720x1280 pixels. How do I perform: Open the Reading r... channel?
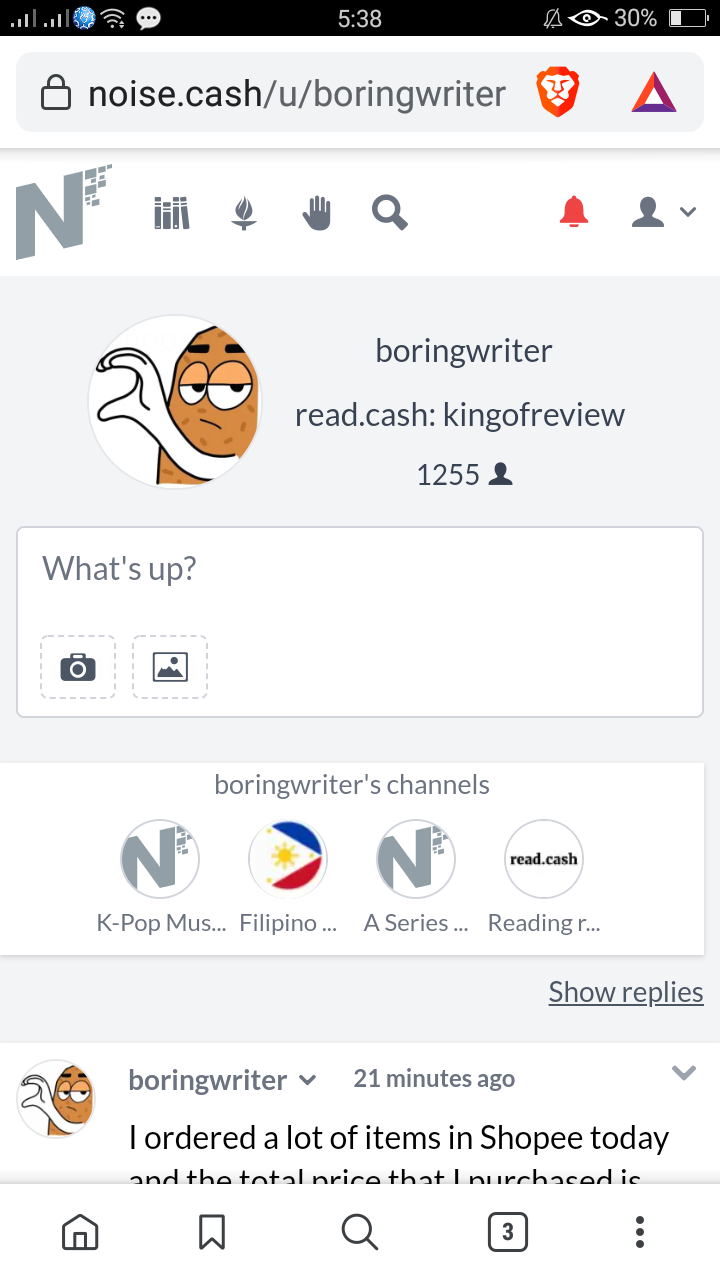[544, 877]
